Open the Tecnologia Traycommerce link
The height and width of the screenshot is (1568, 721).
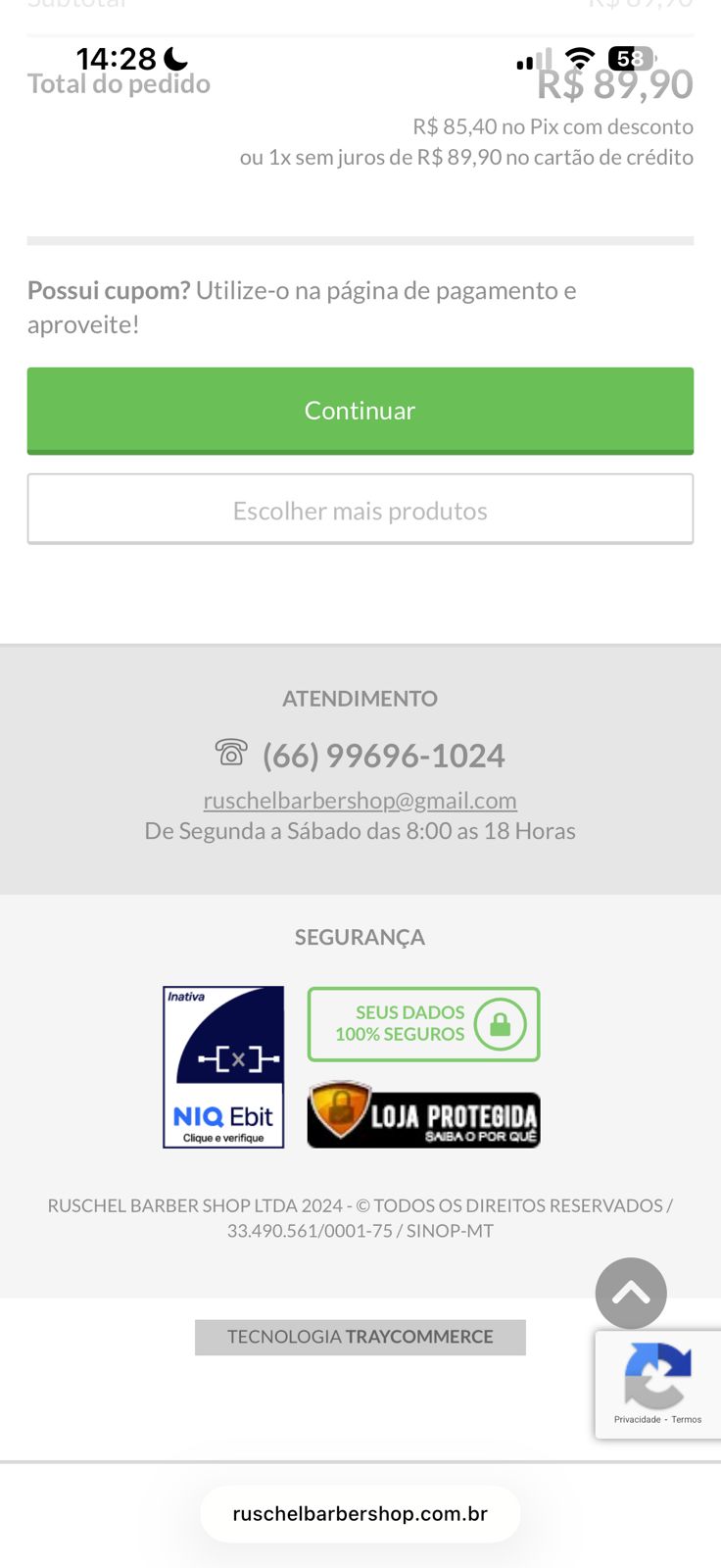(x=360, y=1337)
